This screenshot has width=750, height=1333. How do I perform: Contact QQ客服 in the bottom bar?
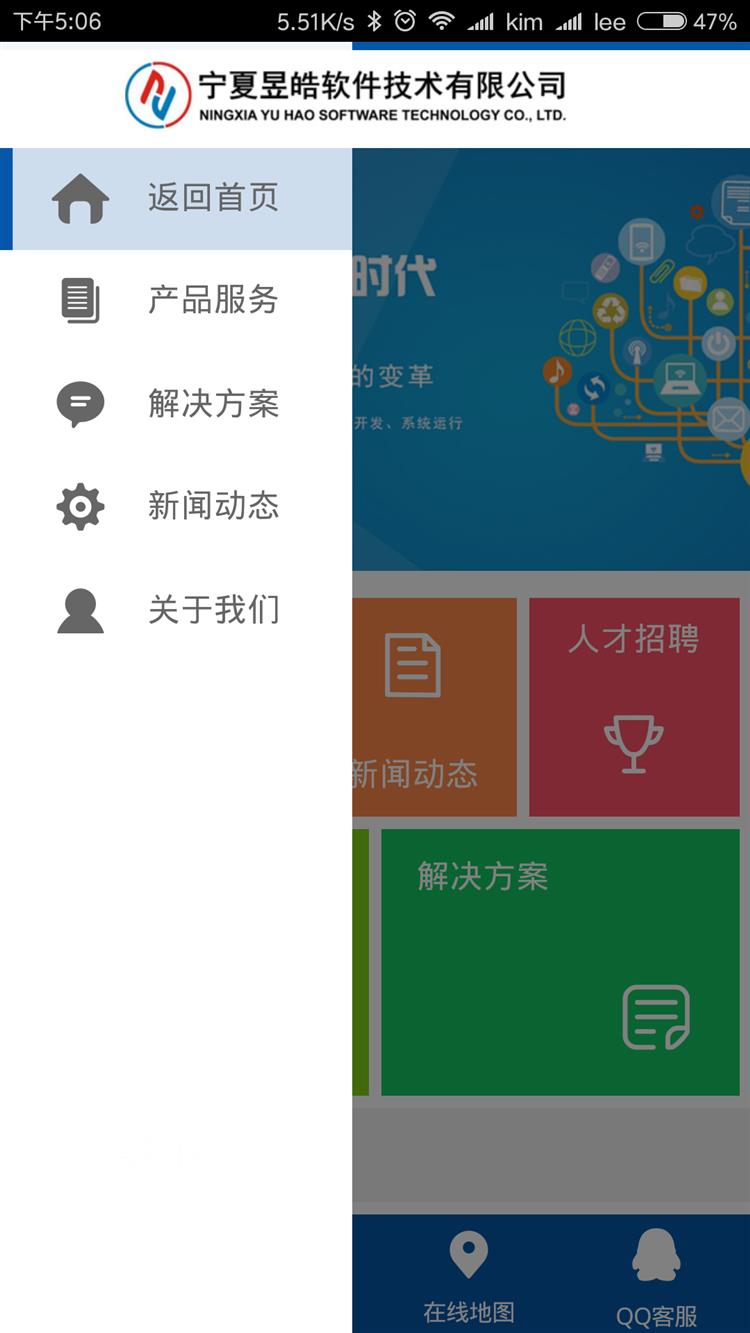click(x=656, y=1275)
